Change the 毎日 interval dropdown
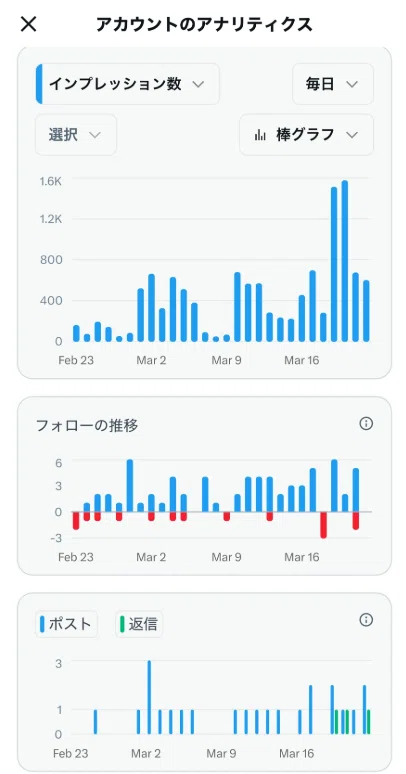Viewport: 406px width, 774px height. 333,84
